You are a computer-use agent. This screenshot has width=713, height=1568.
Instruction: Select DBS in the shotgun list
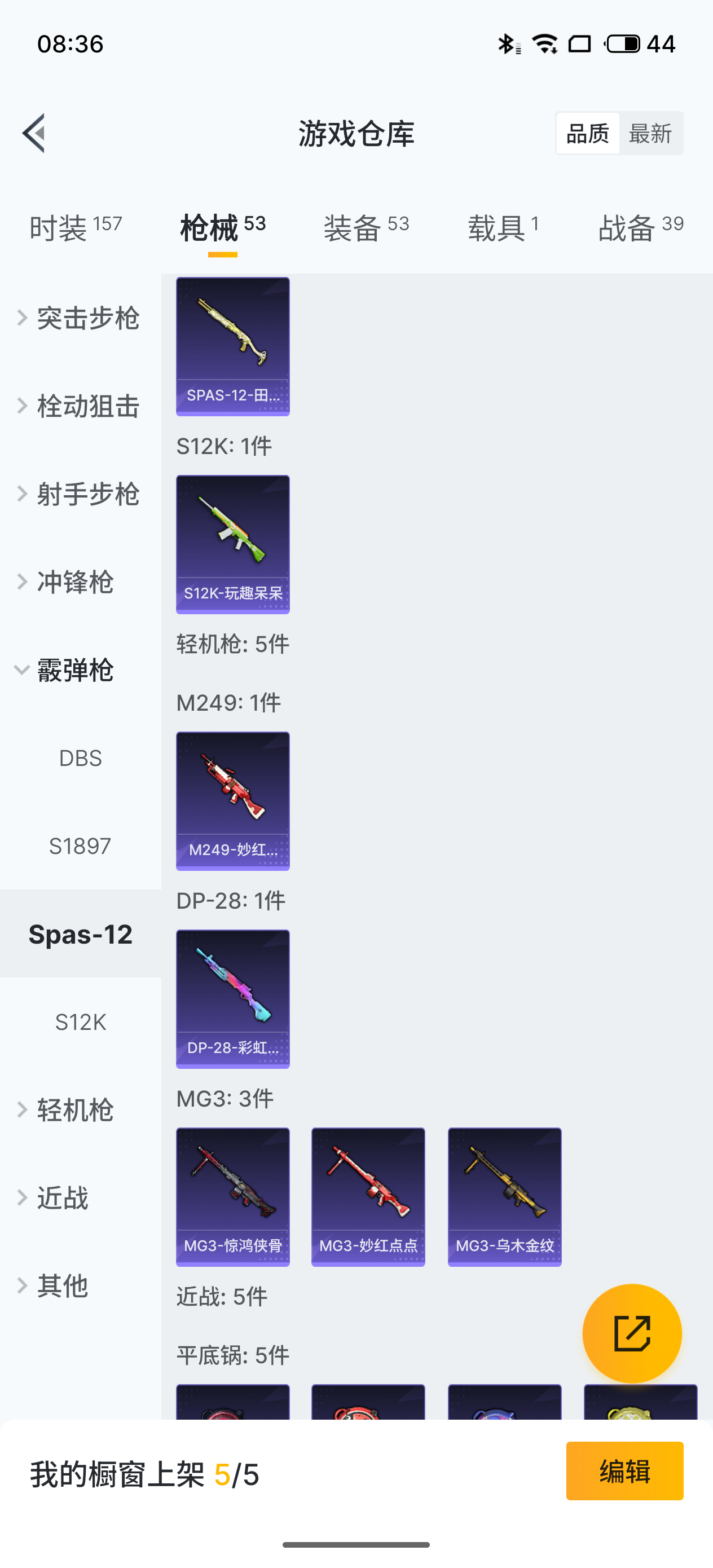pyautogui.click(x=80, y=758)
